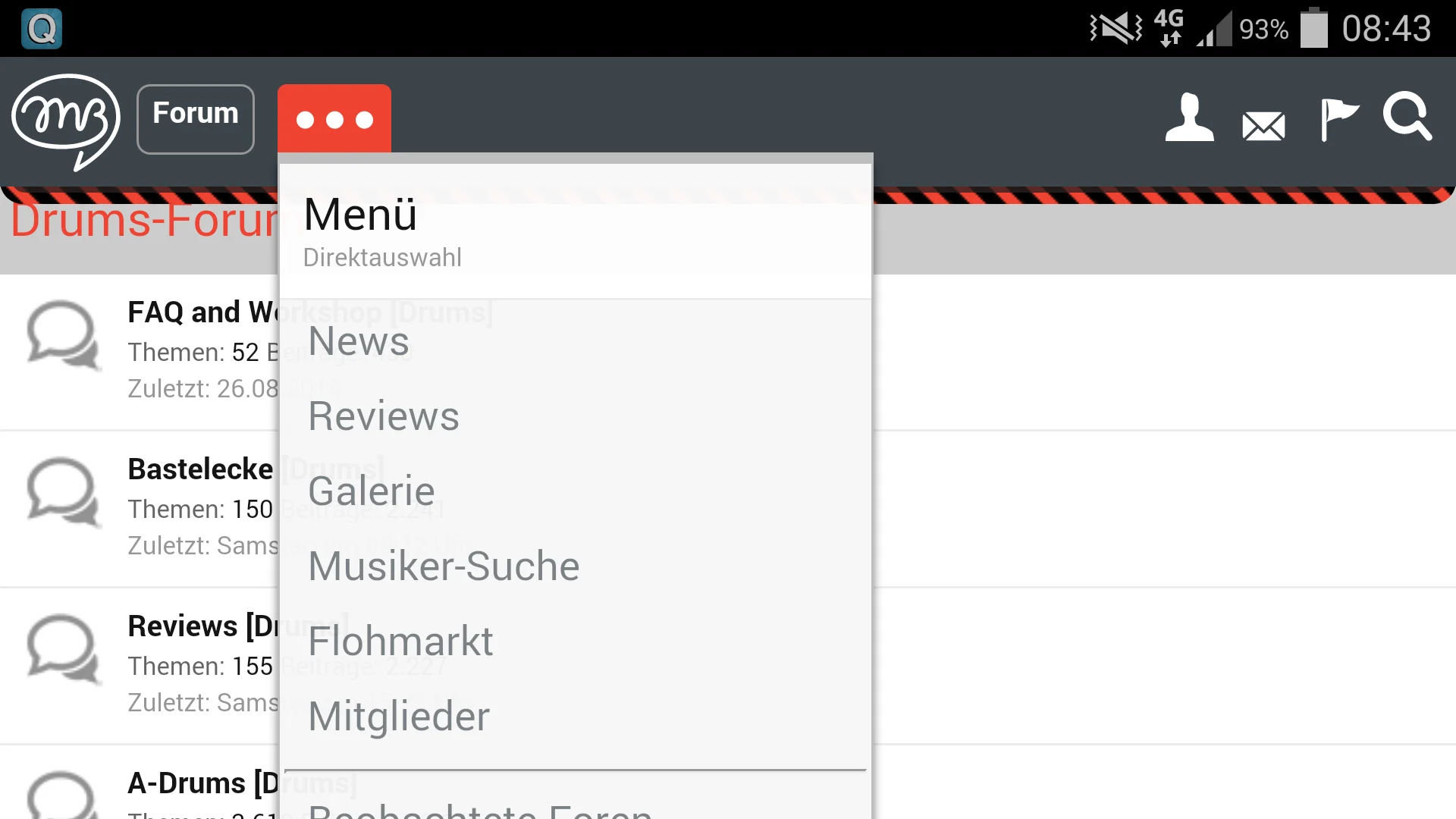Tap the flag icon
The height and width of the screenshot is (819, 1456).
click(1338, 119)
